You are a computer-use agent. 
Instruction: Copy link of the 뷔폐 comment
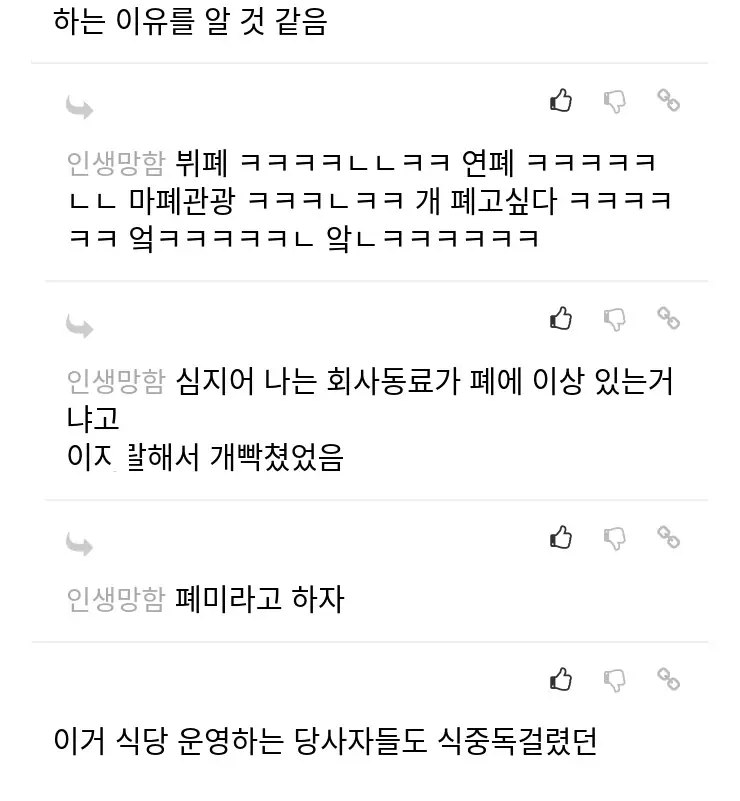click(x=668, y=100)
